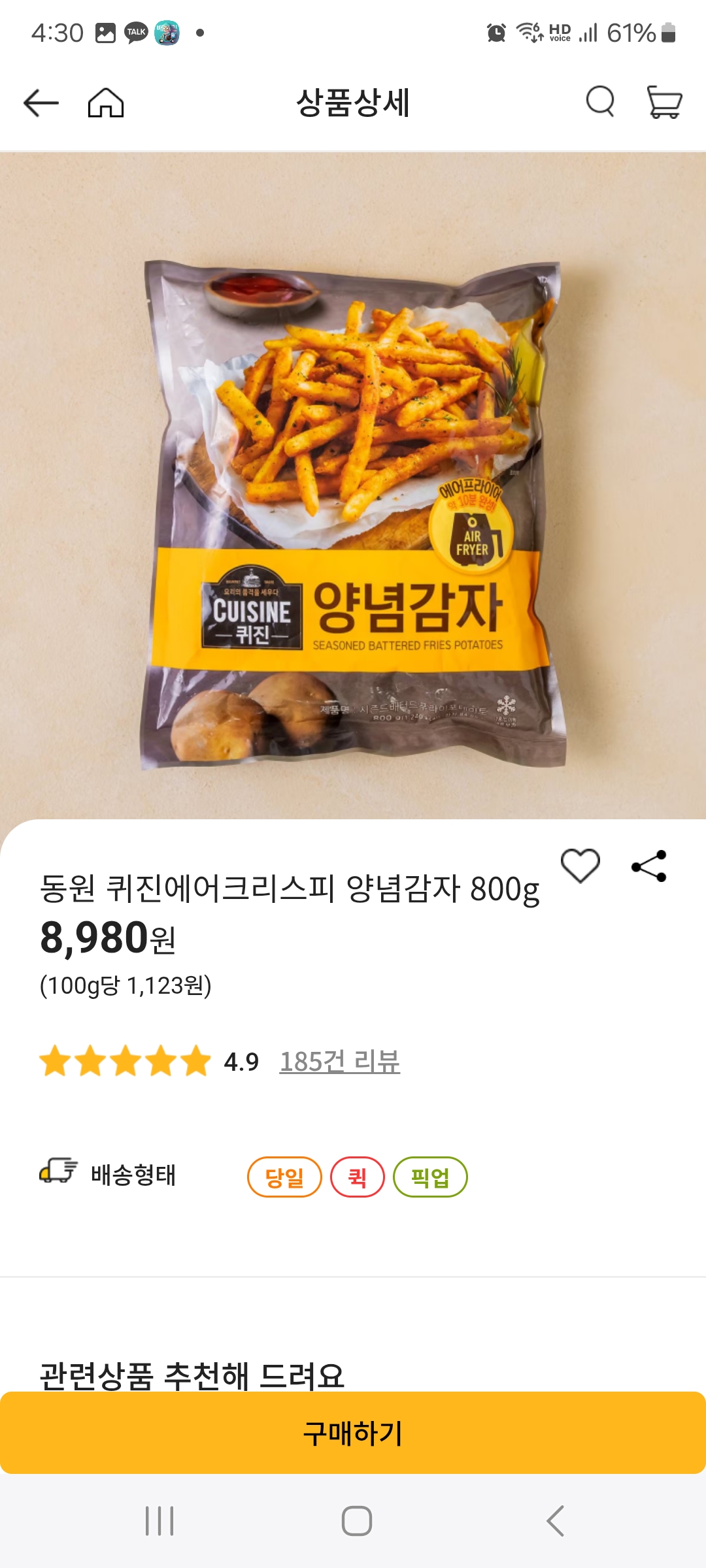
Task: Open the KakaoTalk notification icon
Action: pyautogui.click(x=135, y=30)
